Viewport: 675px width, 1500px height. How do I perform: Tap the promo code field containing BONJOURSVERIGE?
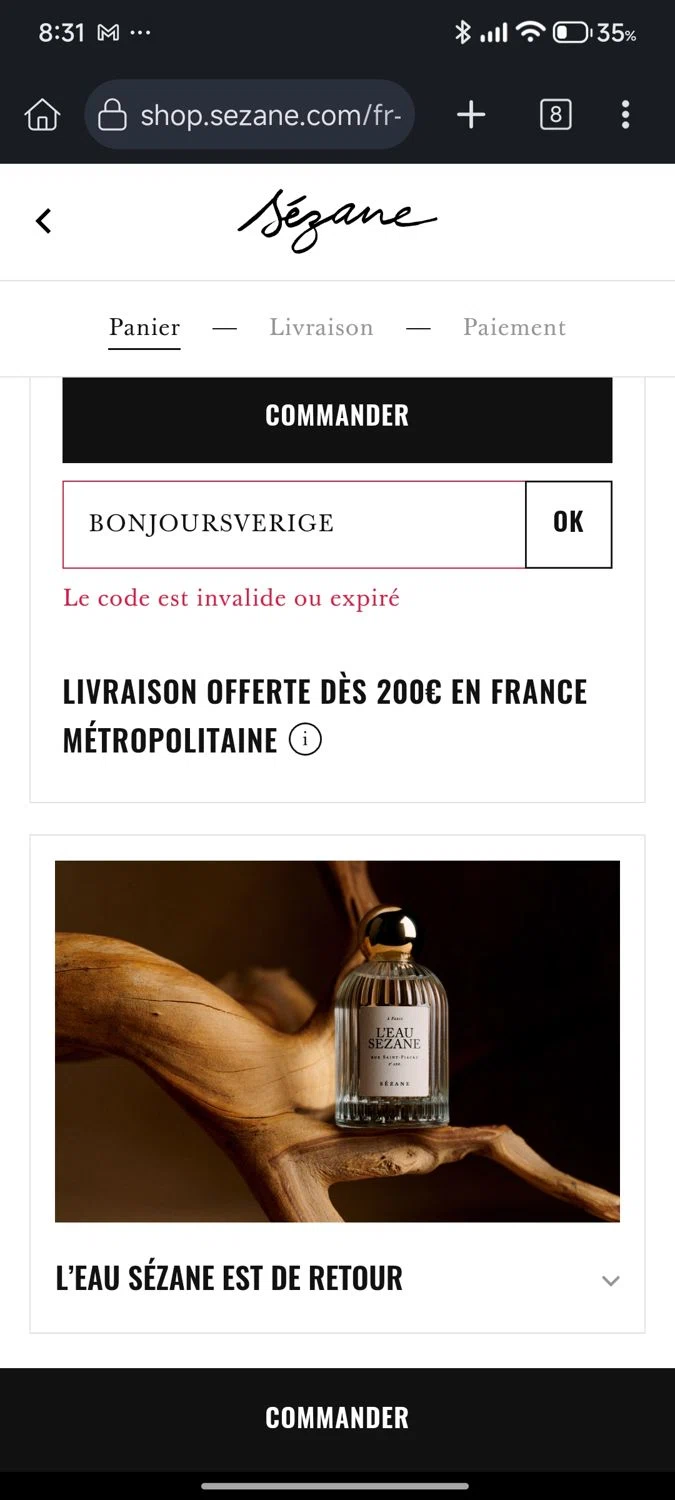294,524
